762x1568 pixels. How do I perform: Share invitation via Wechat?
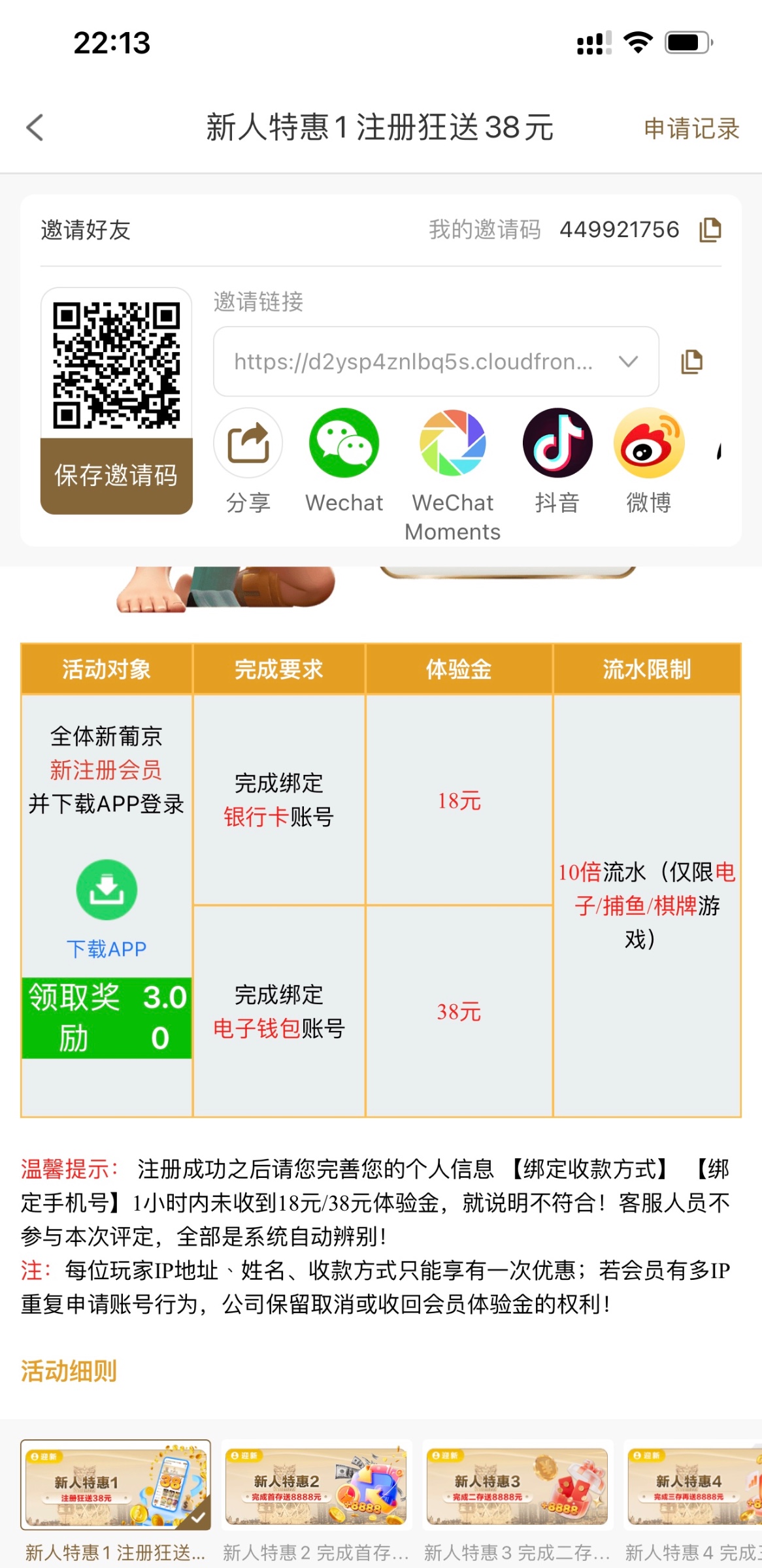[x=344, y=444]
